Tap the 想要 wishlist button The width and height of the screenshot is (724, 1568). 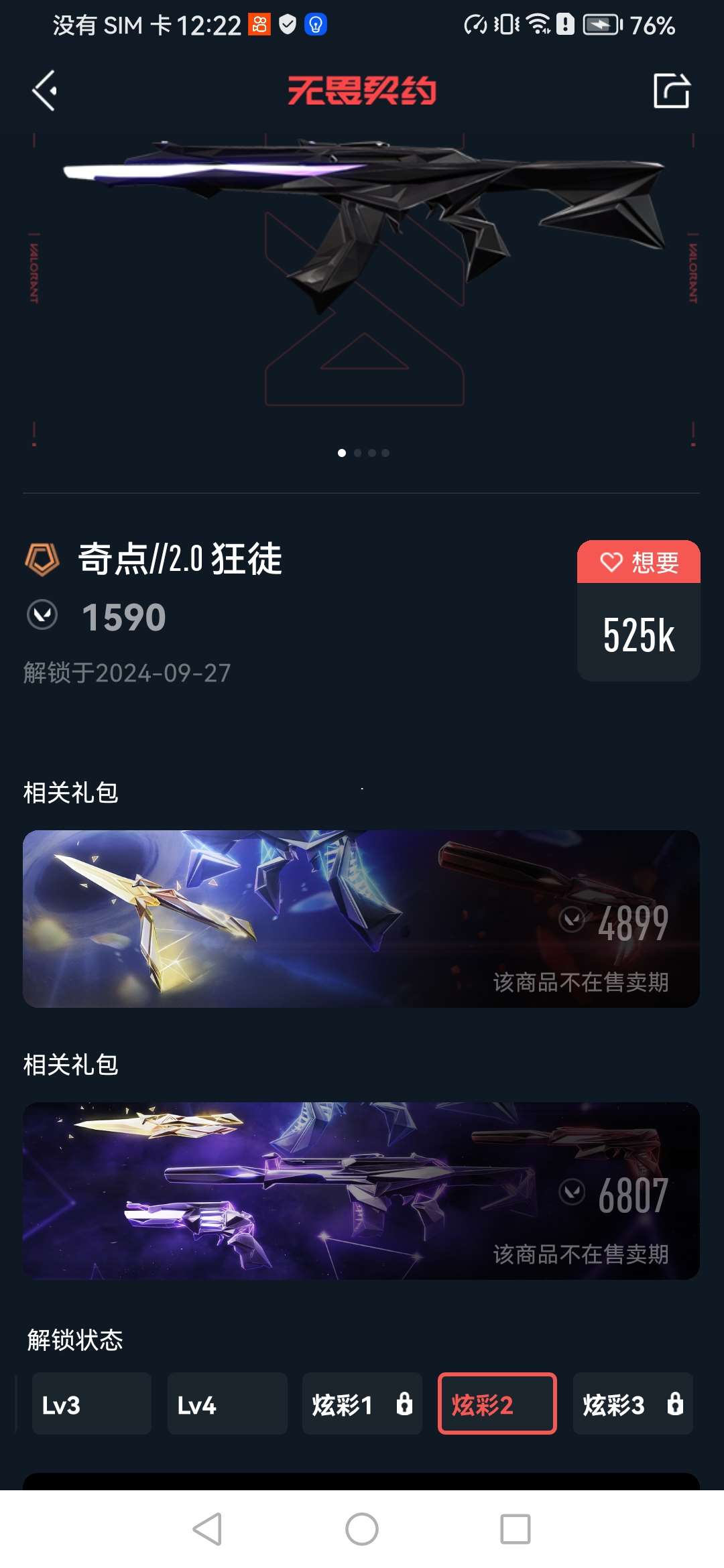(638, 562)
